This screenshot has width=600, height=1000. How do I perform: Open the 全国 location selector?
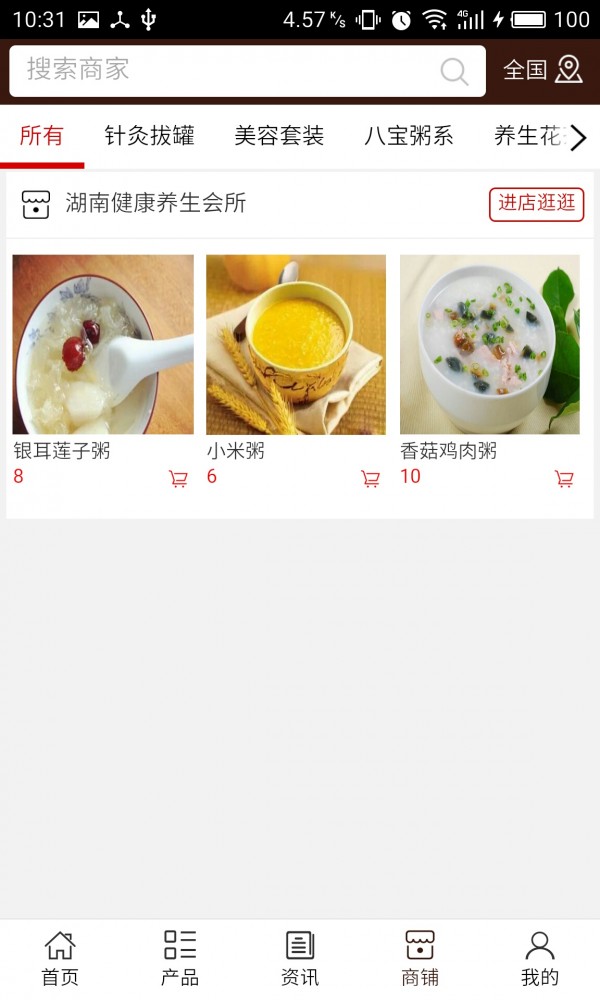[x=542, y=70]
